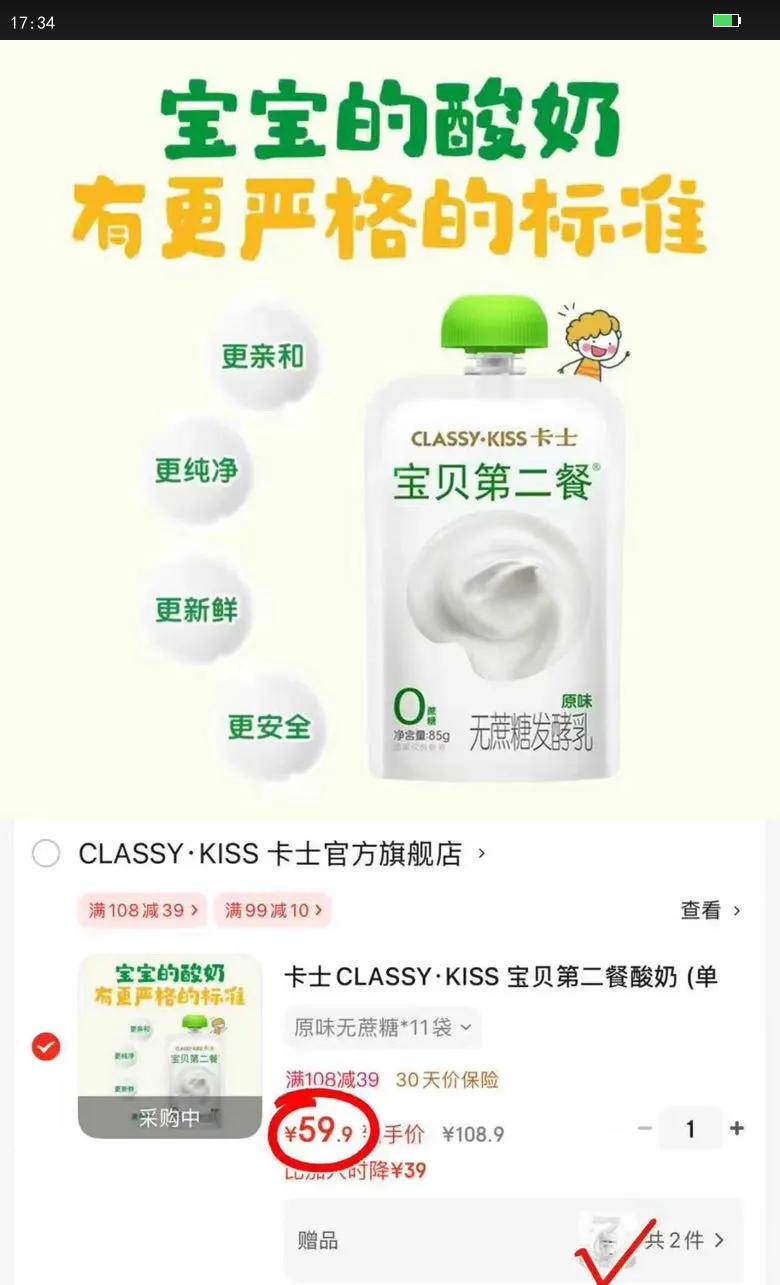Open the 原味无蔗糖*11袋 specification dropdown

click(385, 1027)
